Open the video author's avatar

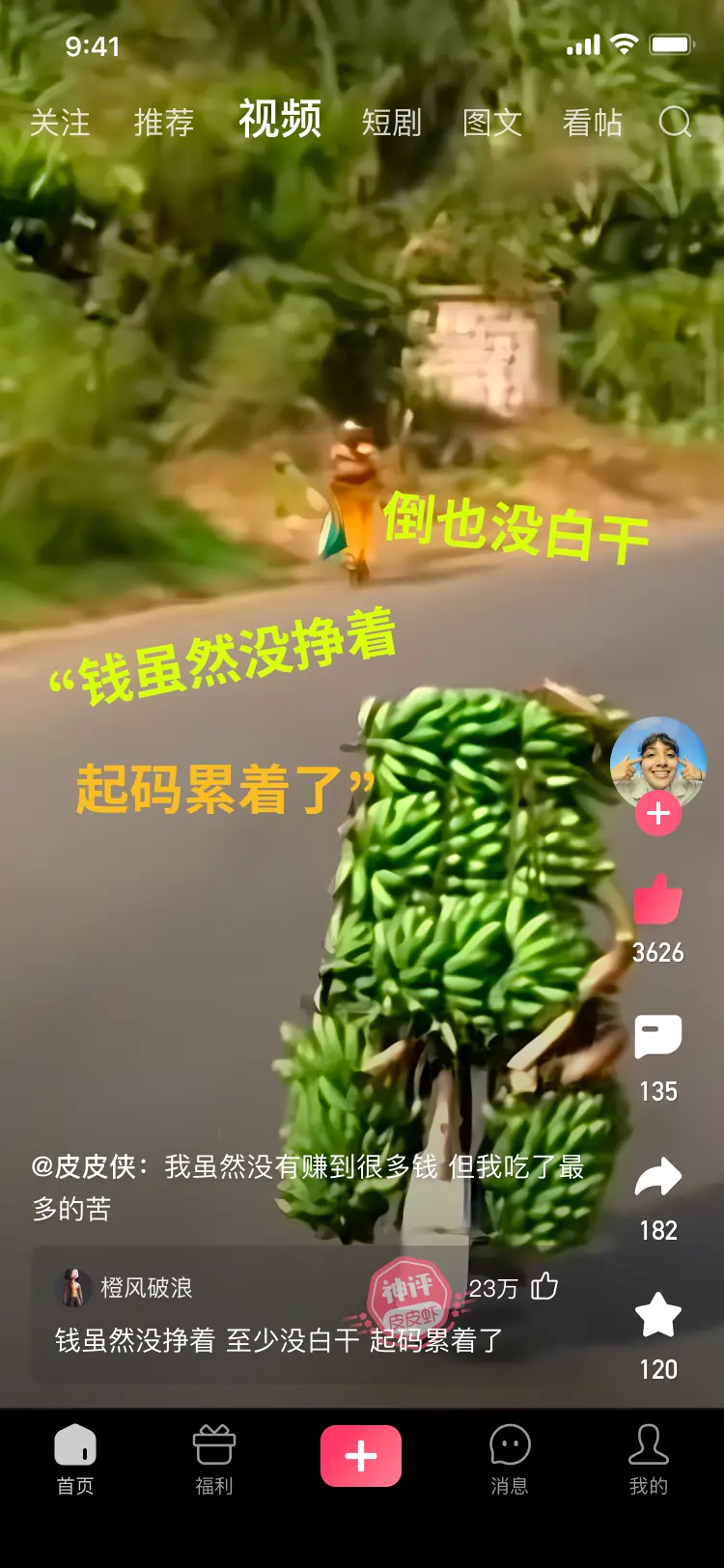pyautogui.click(x=658, y=761)
